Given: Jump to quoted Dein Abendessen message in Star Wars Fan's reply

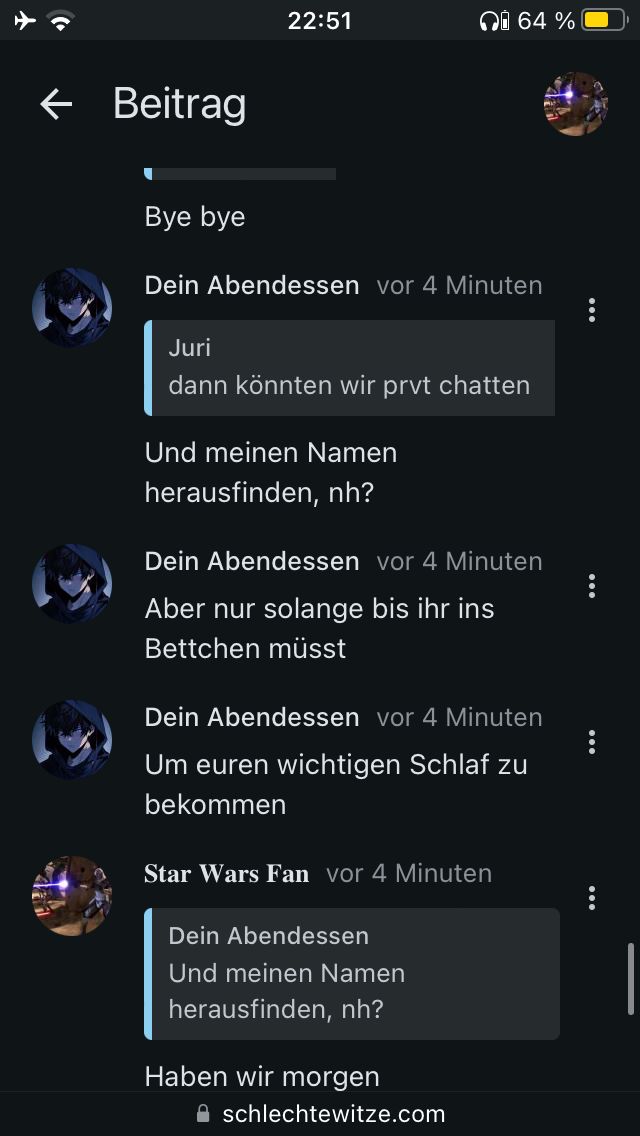Looking at the screenshot, I should (x=352, y=973).
